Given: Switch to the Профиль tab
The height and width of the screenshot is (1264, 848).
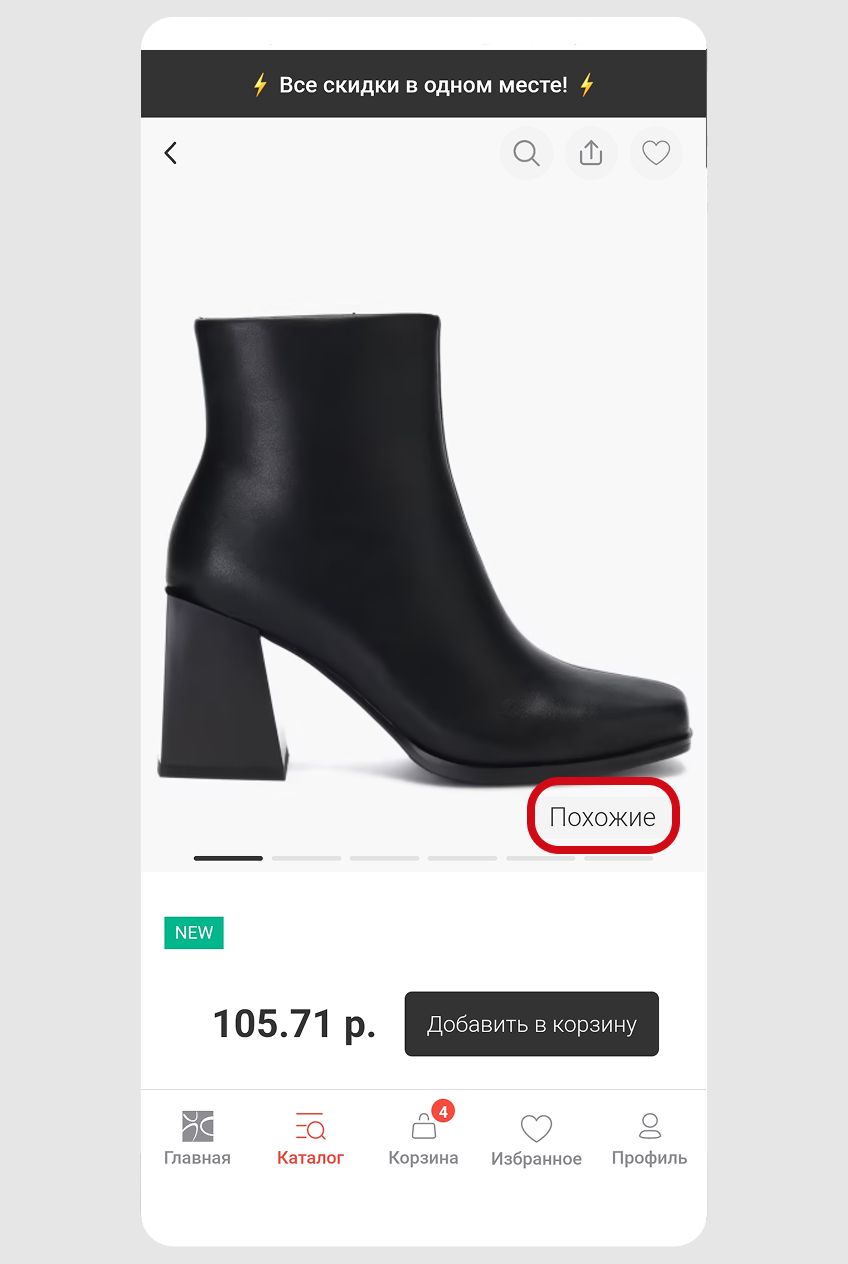Looking at the screenshot, I should [x=650, y=1139].
